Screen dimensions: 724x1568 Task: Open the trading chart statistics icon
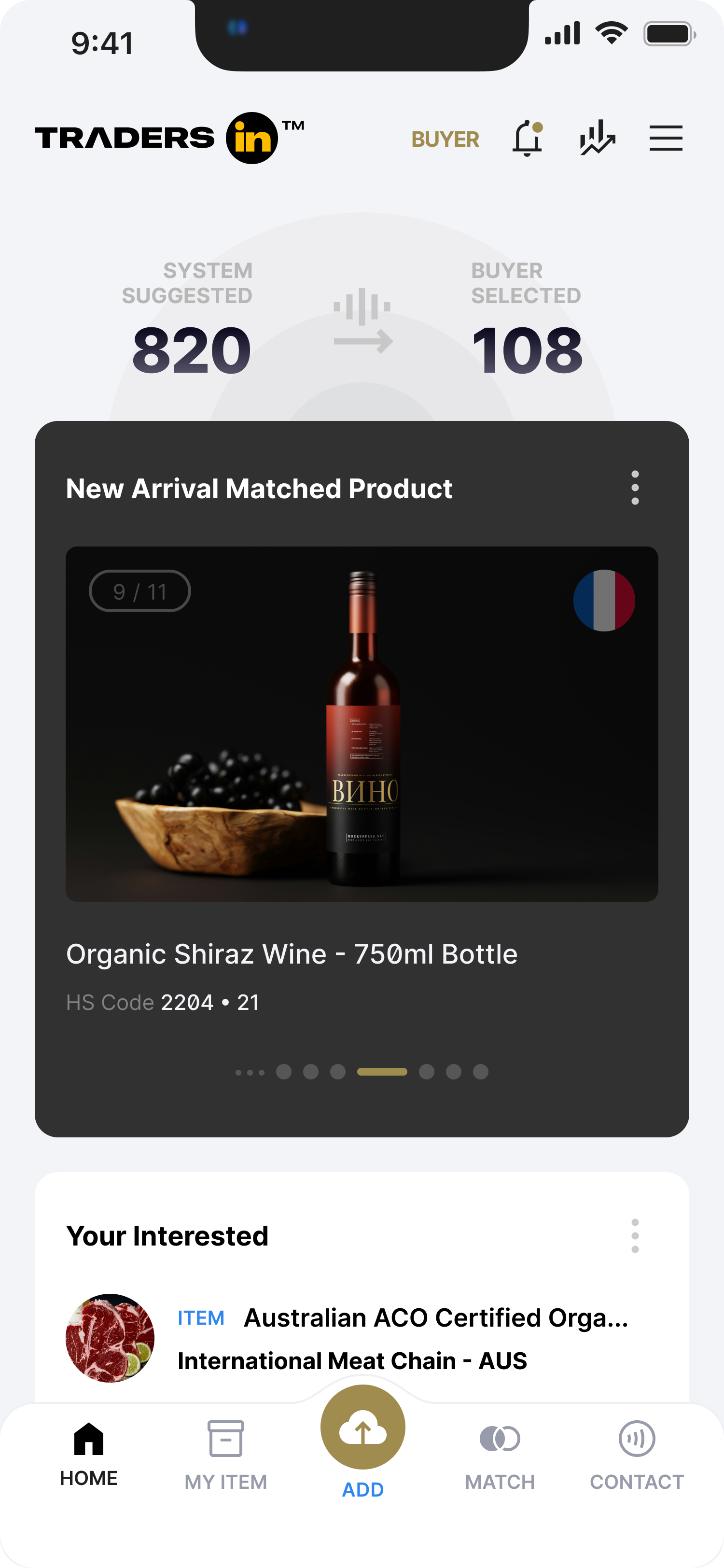pos(597,138)
